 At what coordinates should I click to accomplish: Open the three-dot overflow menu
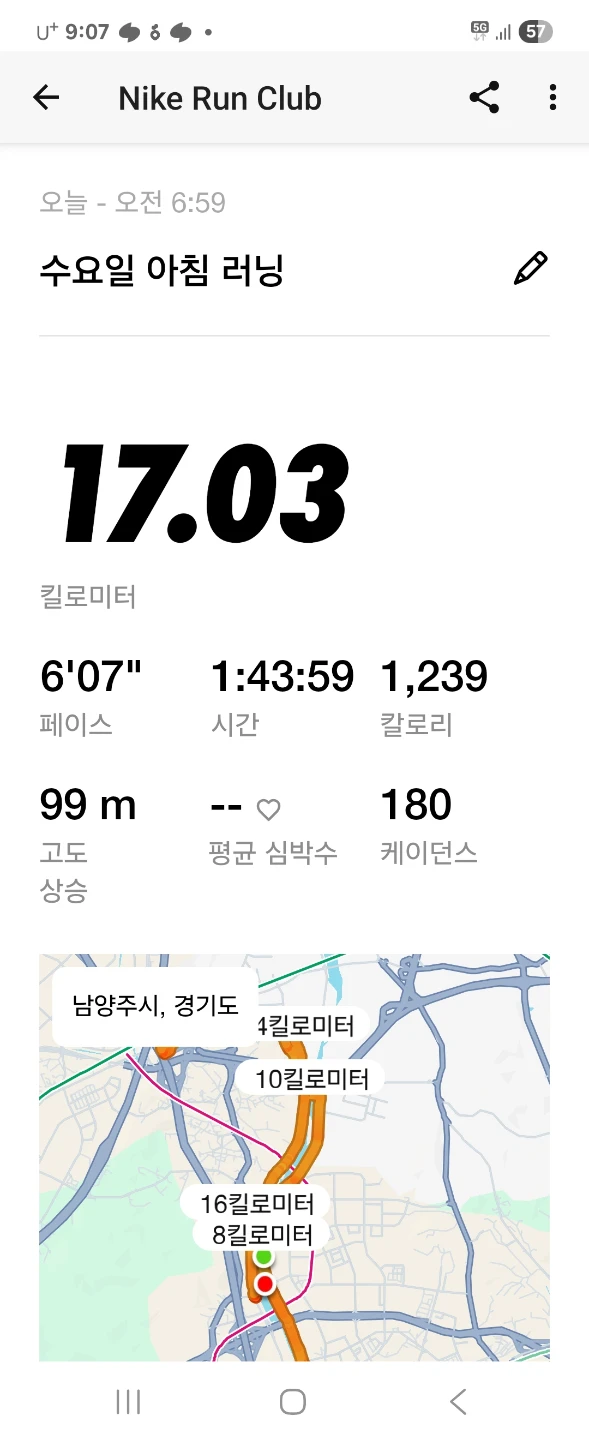553,97
